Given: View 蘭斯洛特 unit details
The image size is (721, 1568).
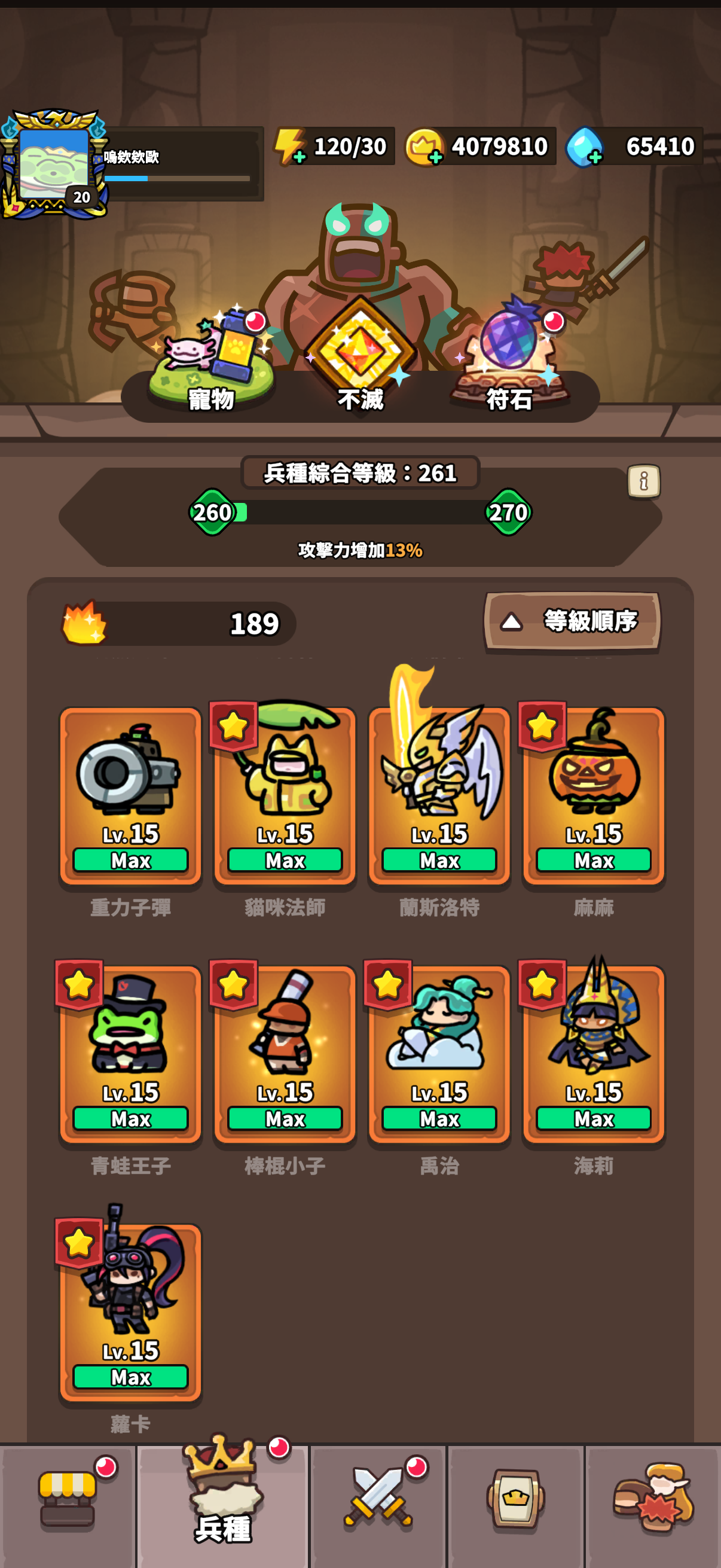Looking at the screenshot, I should click(439, 795).
